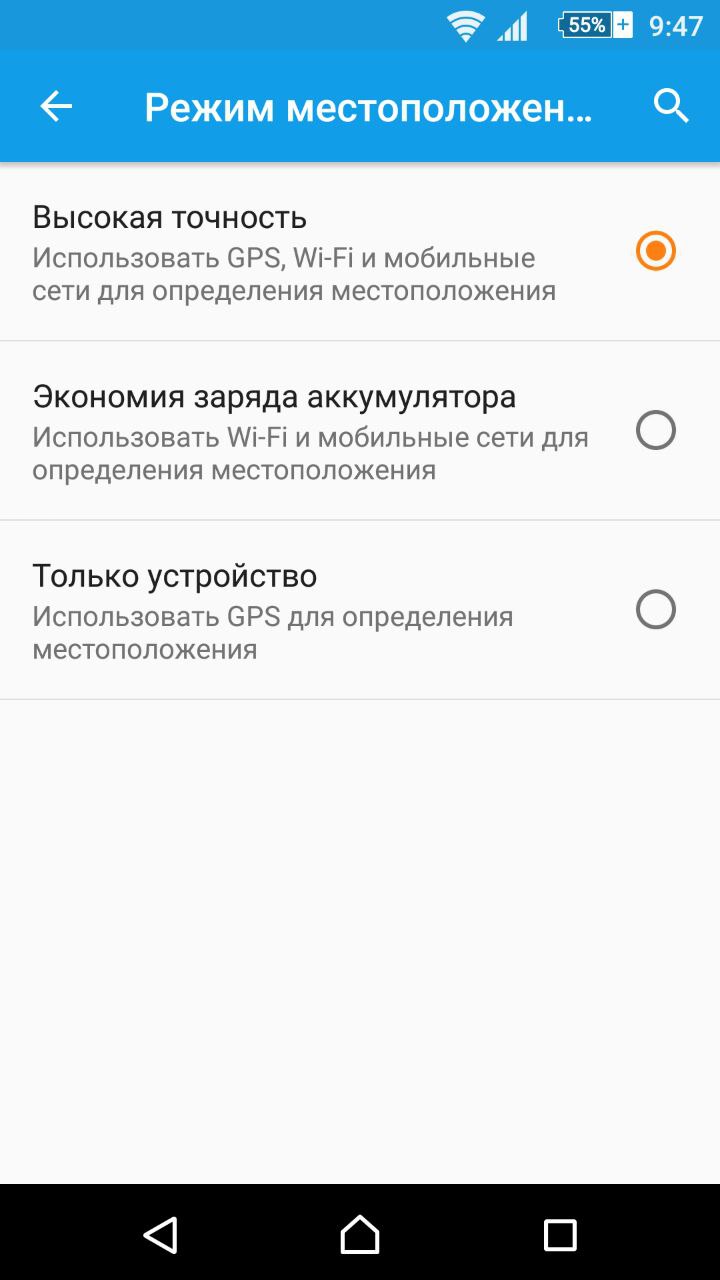Select the Только устройство option
This screenshot has height=1280, width=720.
pos(360,610)
